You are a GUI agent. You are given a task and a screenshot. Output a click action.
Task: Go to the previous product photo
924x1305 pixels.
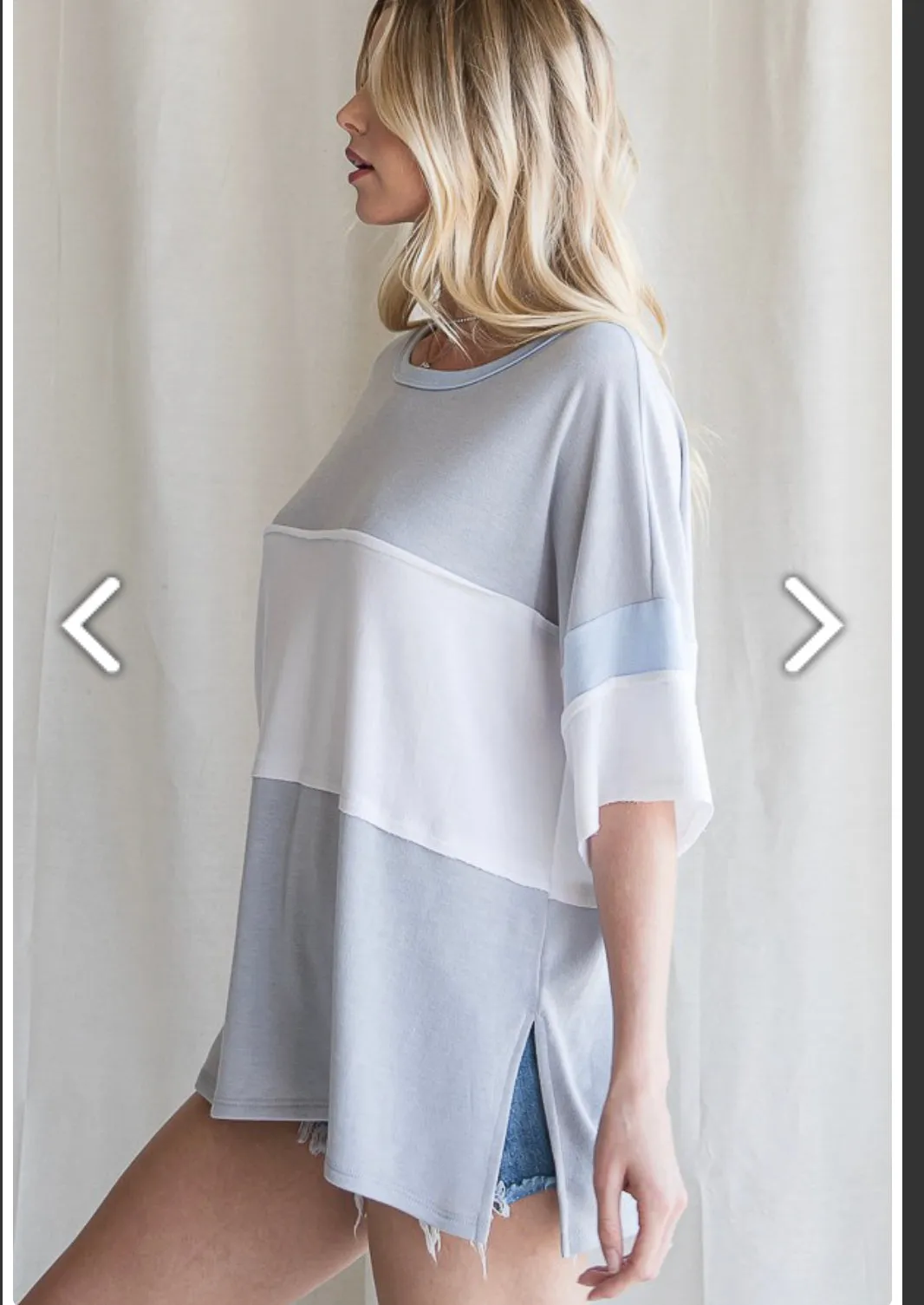pos(91,624)
